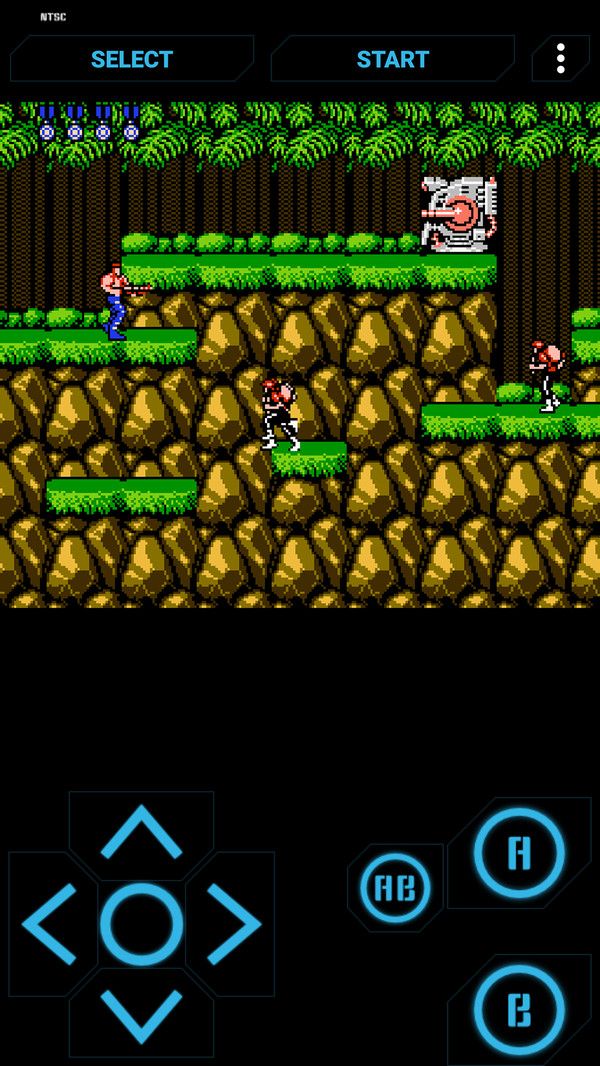Tap the D-pad up arrow

click(141, 833)
